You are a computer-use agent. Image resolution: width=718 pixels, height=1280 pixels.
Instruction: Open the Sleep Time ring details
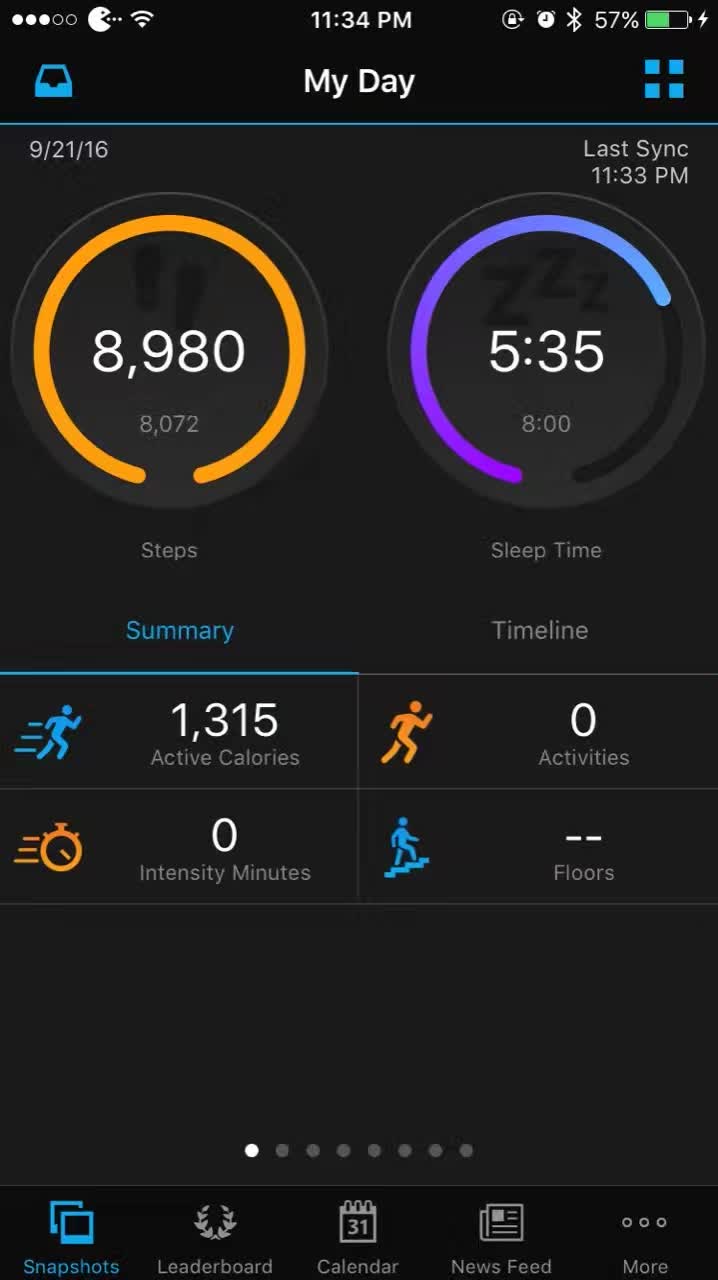pyautogui.click(x=546, y=351)
